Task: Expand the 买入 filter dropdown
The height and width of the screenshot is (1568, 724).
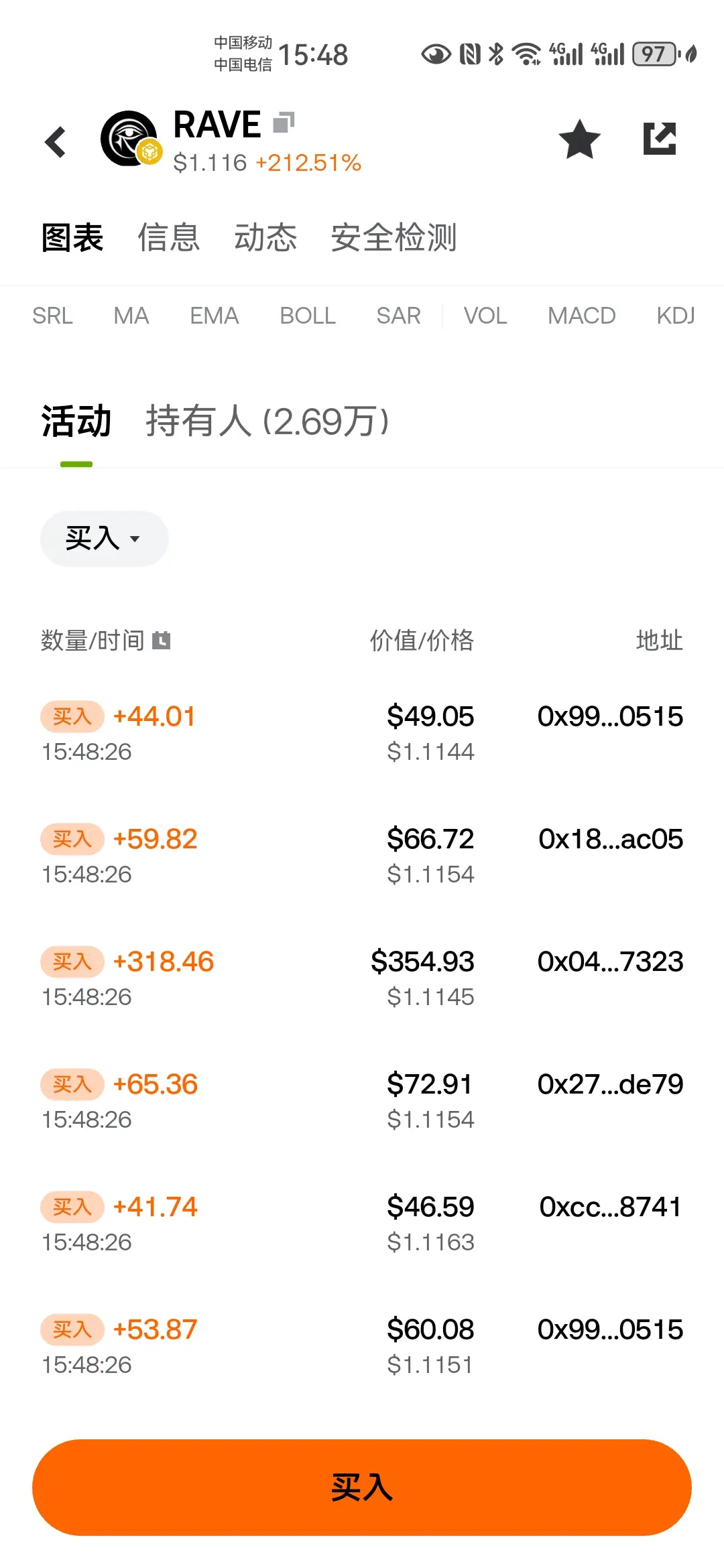Action: (x=104, y=539)
